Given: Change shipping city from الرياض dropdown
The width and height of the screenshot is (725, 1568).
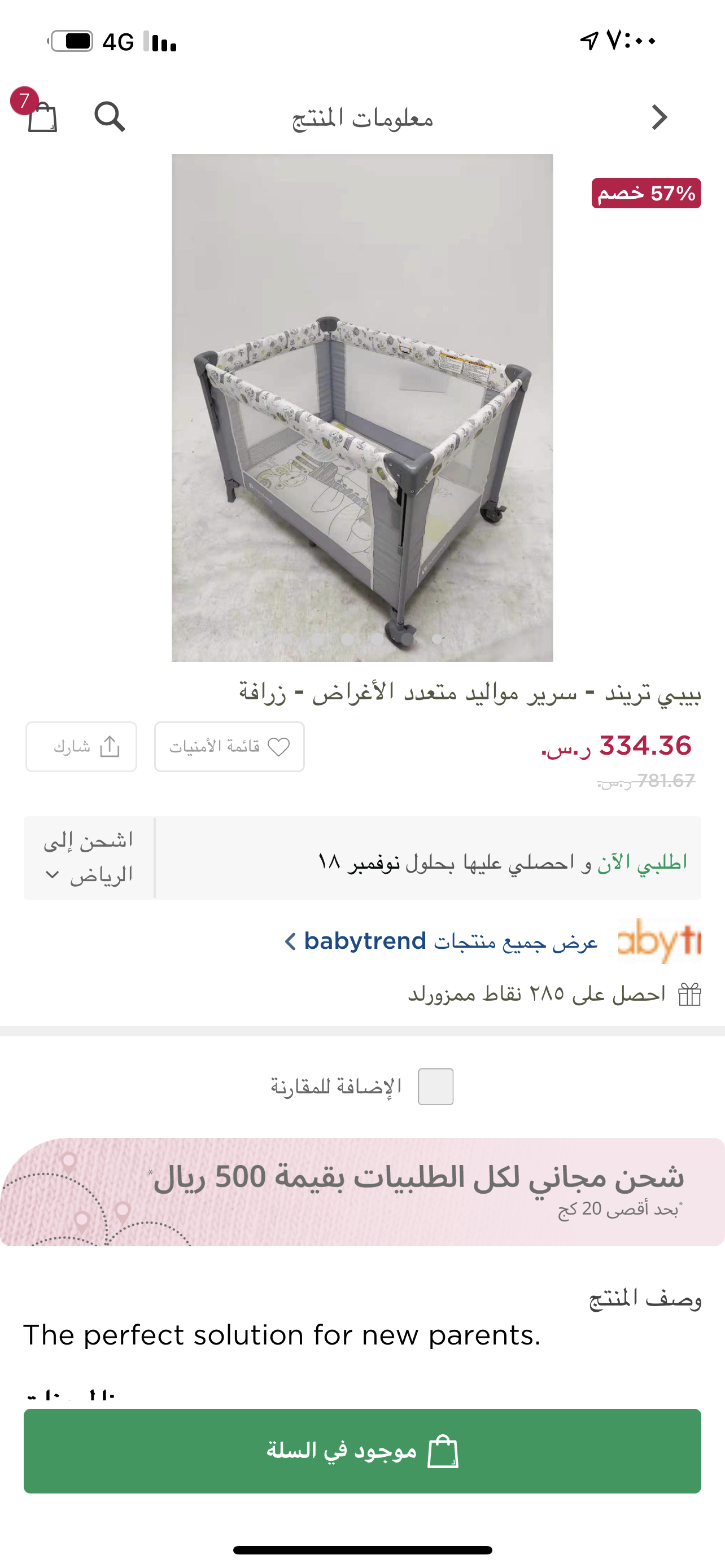Looking at the screenshot, I should coord(89,857).
